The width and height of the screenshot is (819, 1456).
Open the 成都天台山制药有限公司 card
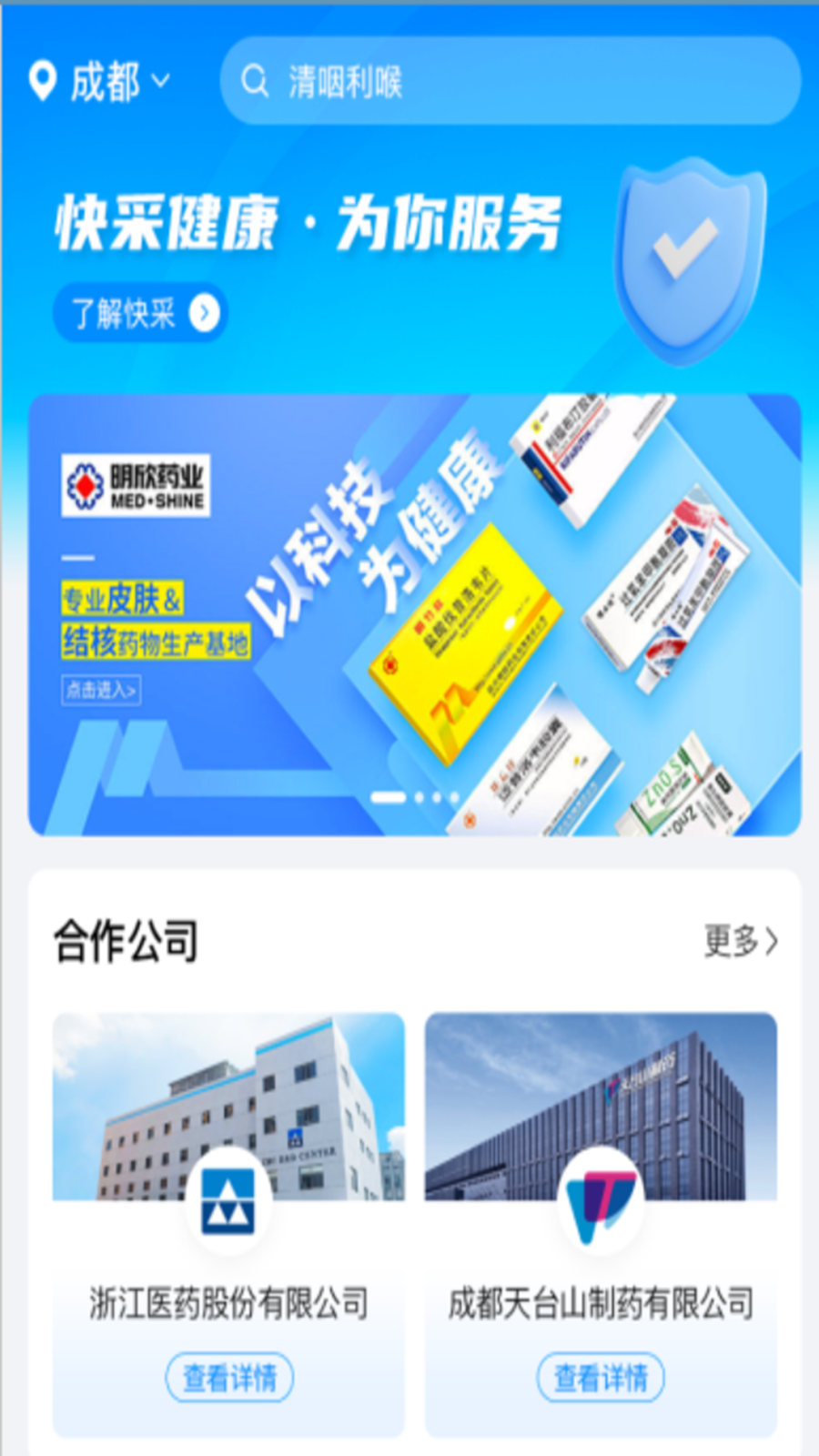(x=601, y=1225)
